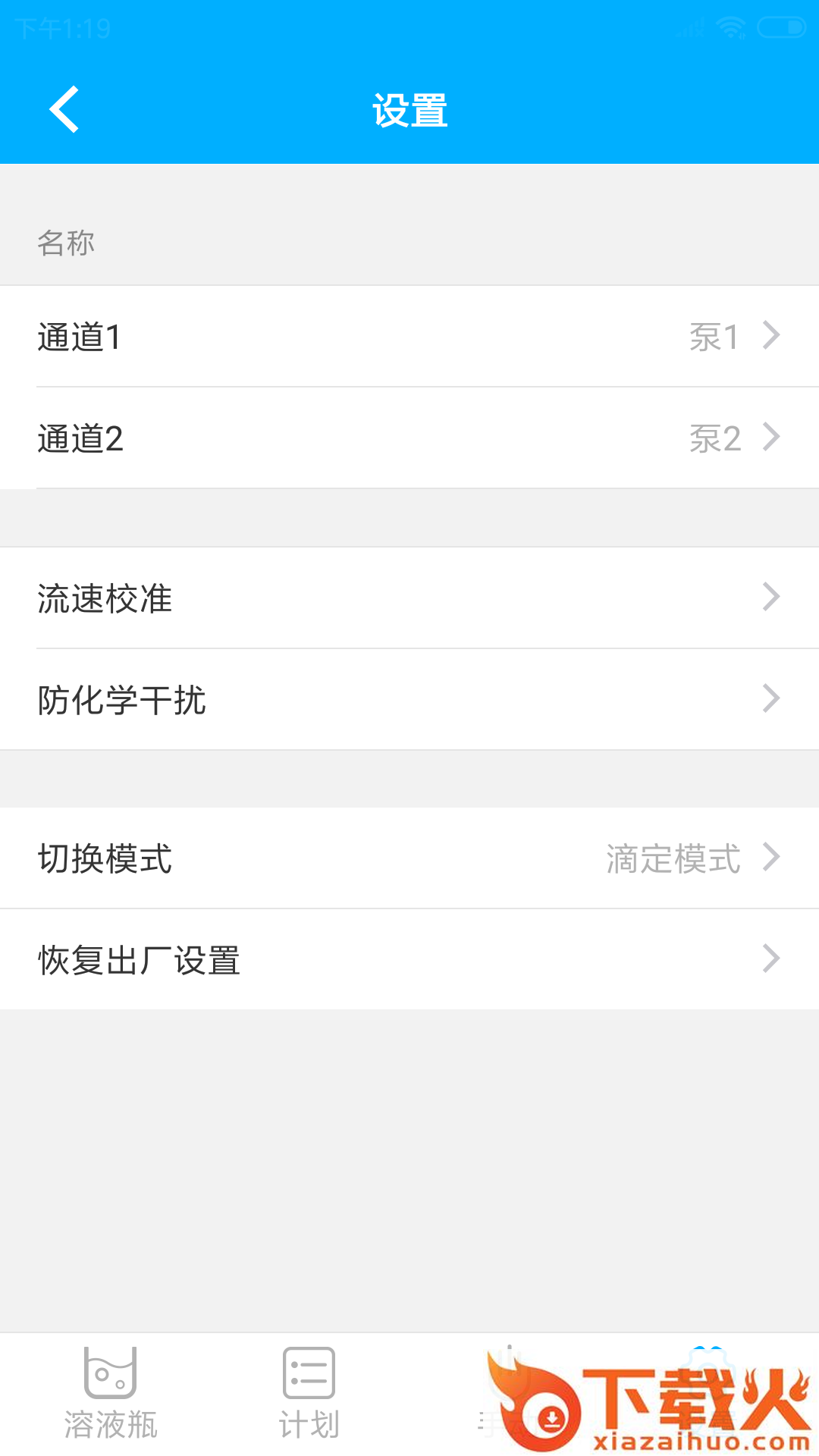The image size is (819, 1456).
Task: Open 防化学干扰 option
Action: [409, 699]
